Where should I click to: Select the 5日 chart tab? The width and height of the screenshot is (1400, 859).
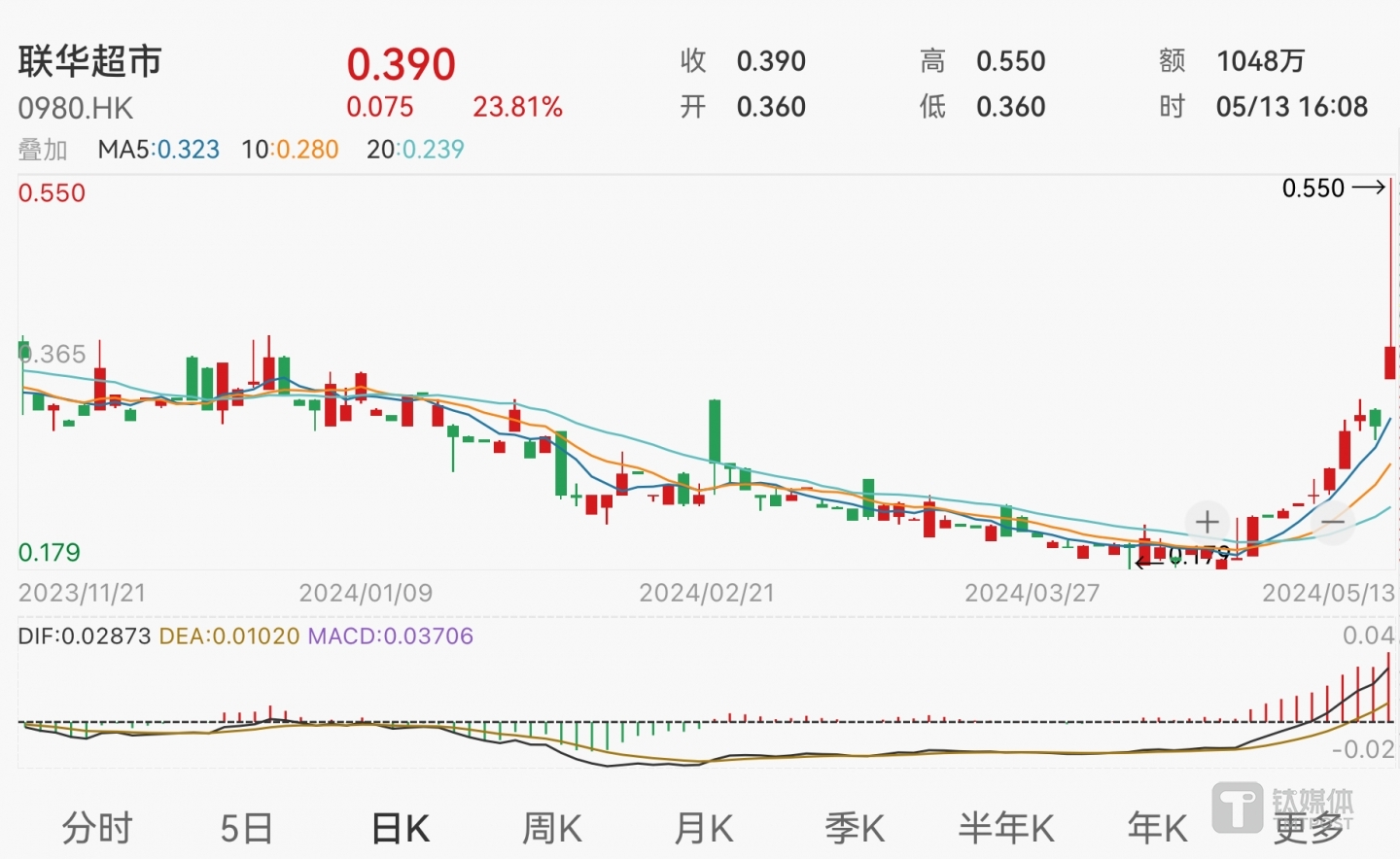click(246, 829)
